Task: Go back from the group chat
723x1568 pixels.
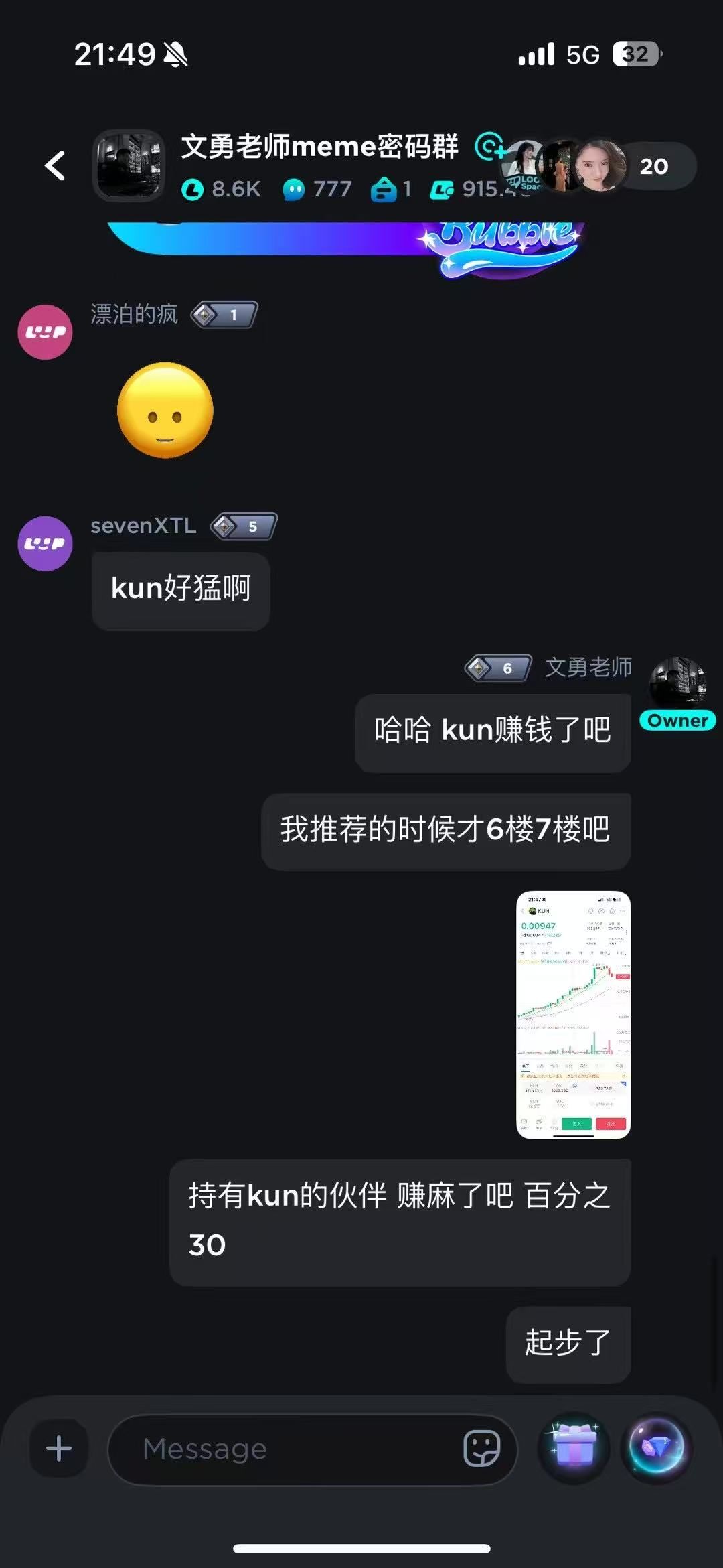Action: click(x=55, y=165)
